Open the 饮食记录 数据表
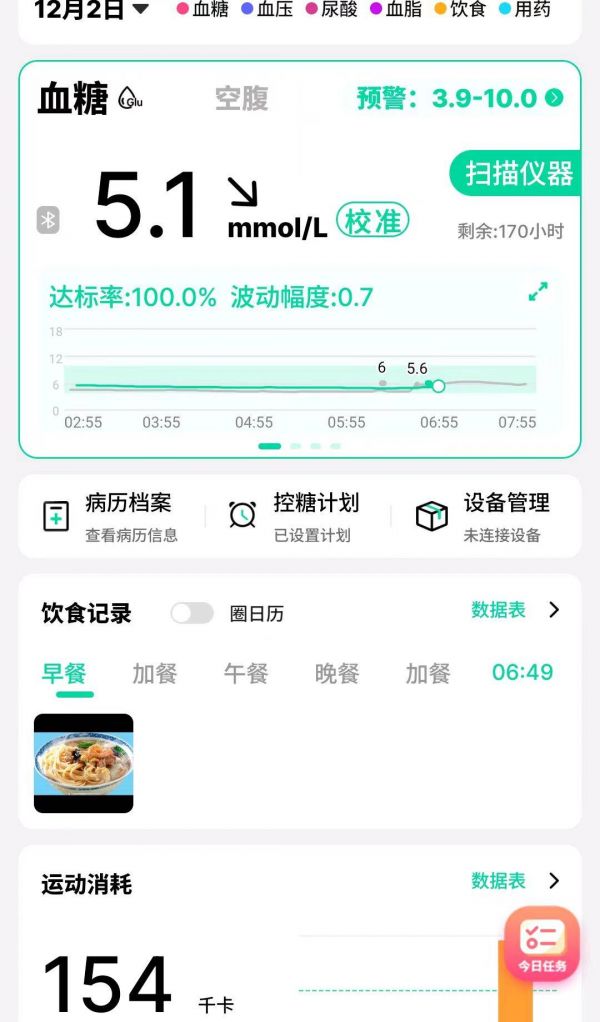The image size is (600, 1022). point(515,610)
